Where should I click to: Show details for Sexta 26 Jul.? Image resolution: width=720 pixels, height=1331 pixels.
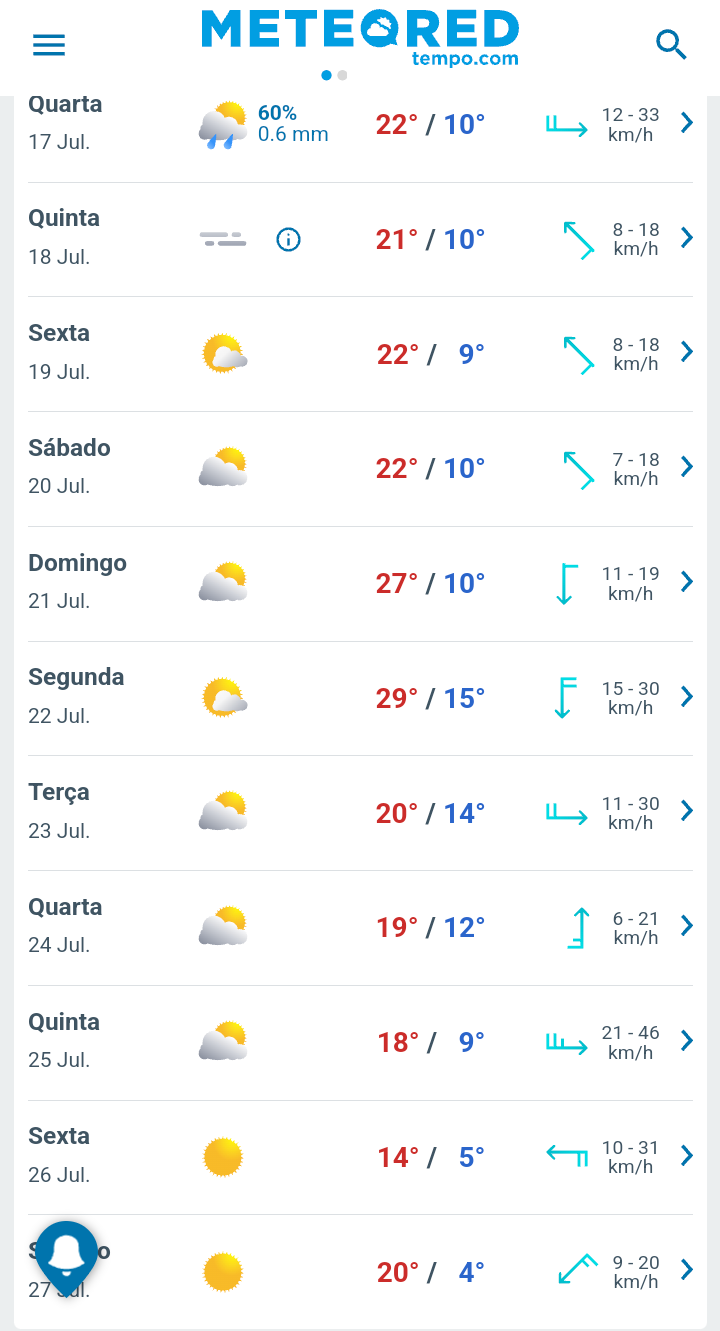click(x=360, y=1157)
